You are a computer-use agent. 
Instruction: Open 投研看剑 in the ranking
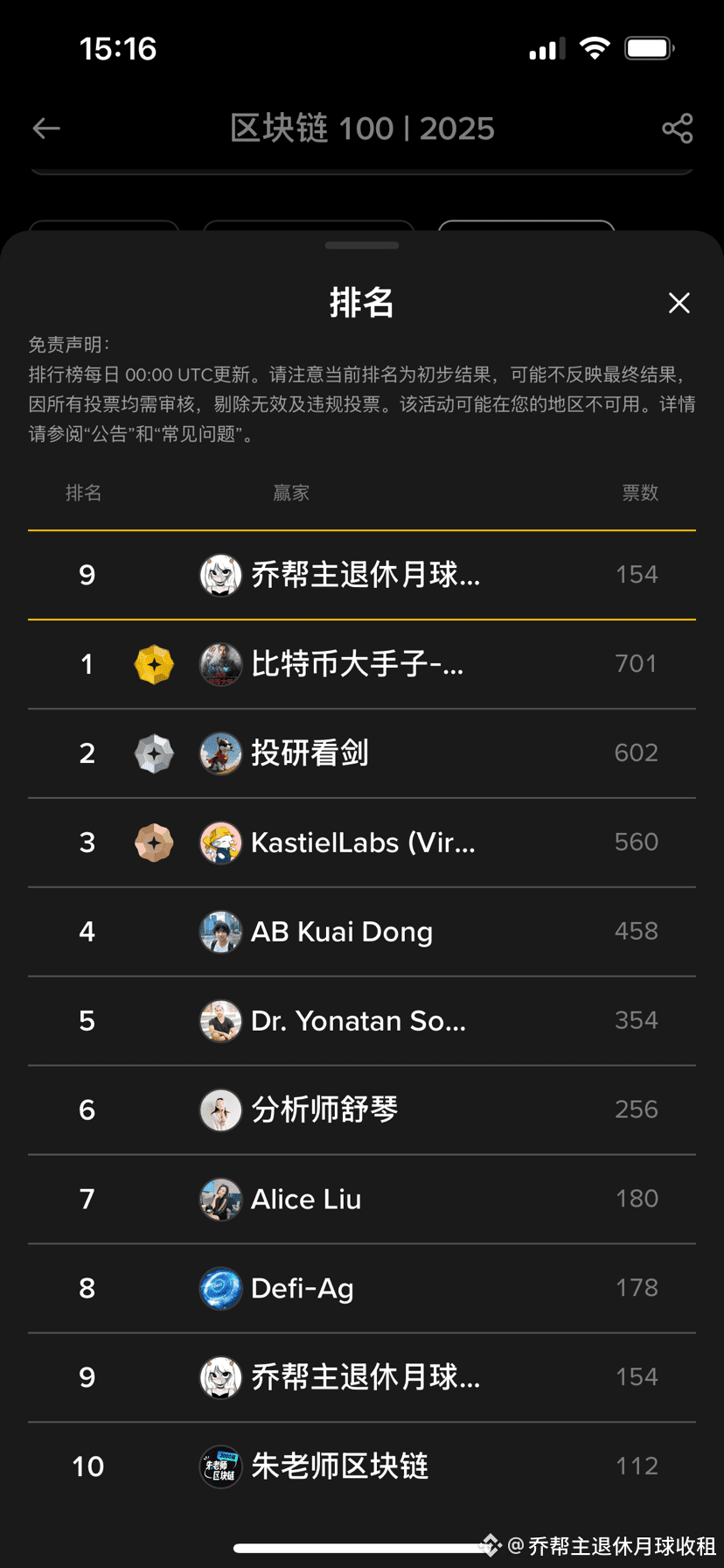[x=310, y=753]
